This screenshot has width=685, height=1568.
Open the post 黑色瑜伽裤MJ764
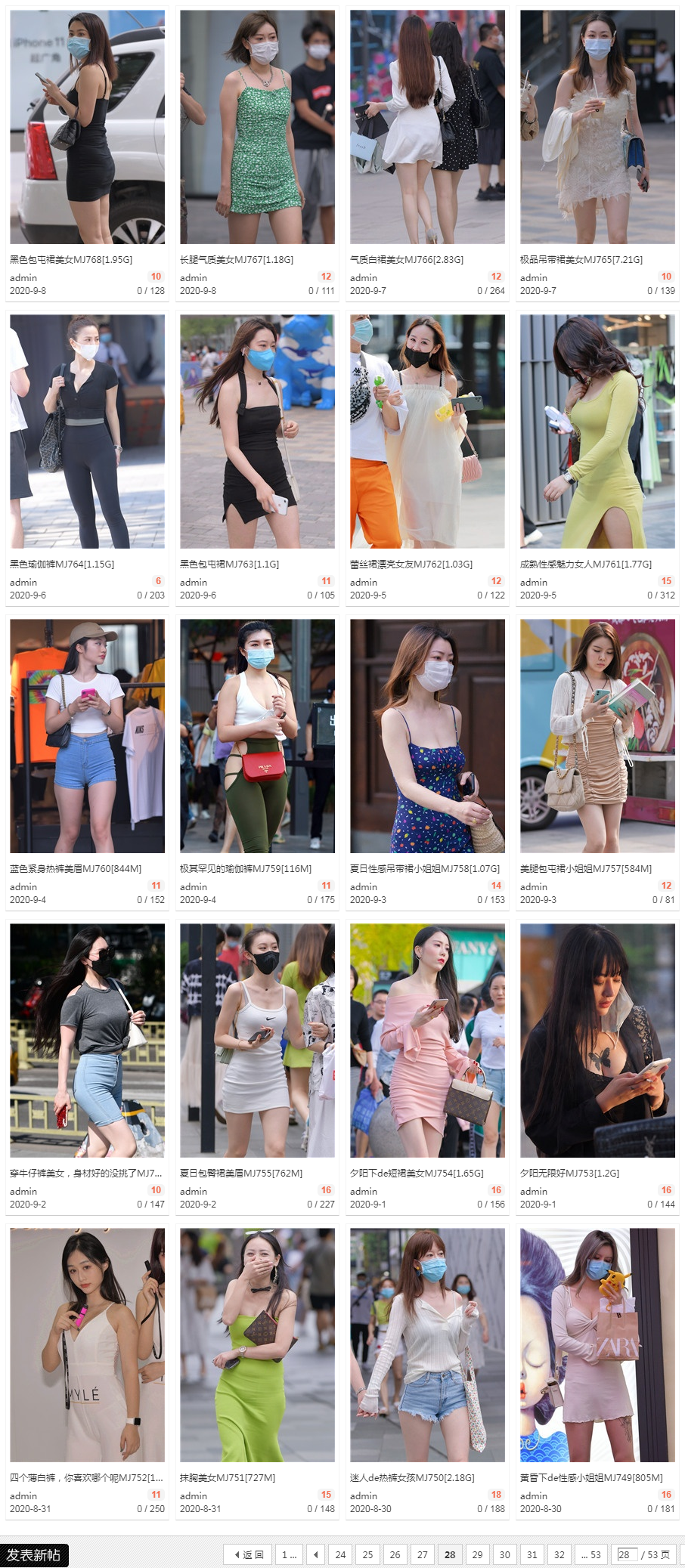(61, 564)
